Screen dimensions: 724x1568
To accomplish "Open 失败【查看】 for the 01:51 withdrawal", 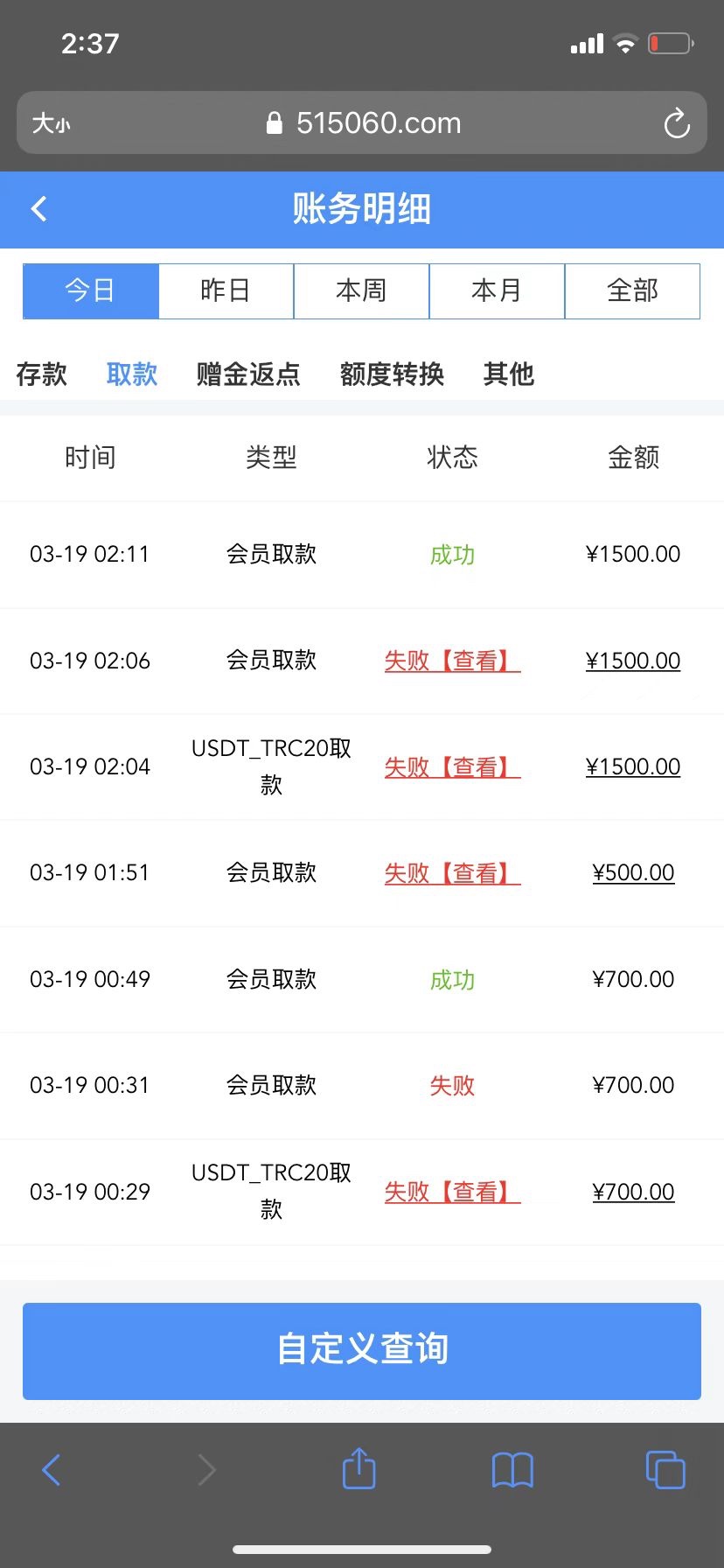I will click(x=452, y=873).
